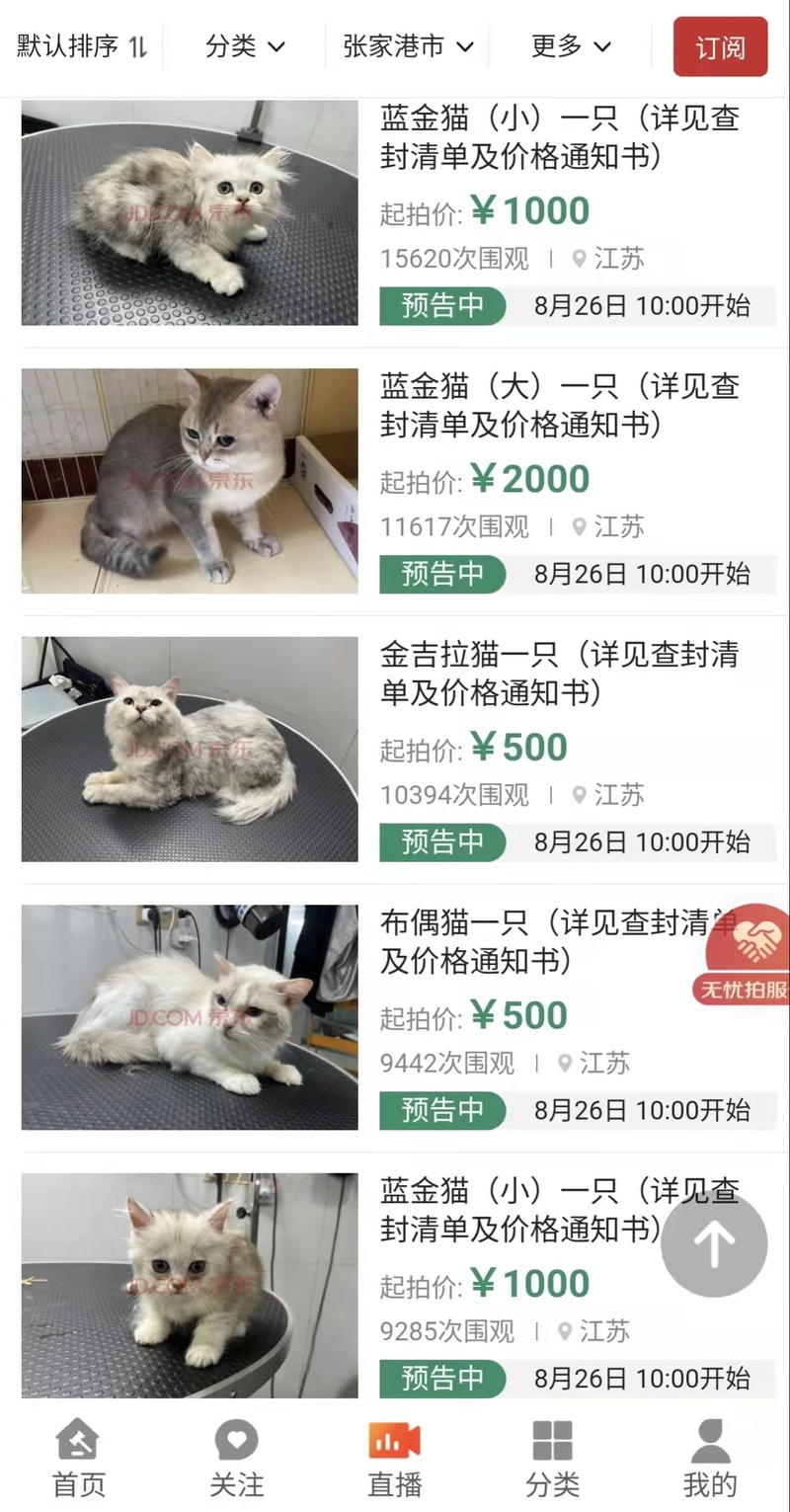This screenshot has height=1512, width=790.
Task: Expand the 更多 filter options
Action: pyautogui.click(x=571, y=46)
